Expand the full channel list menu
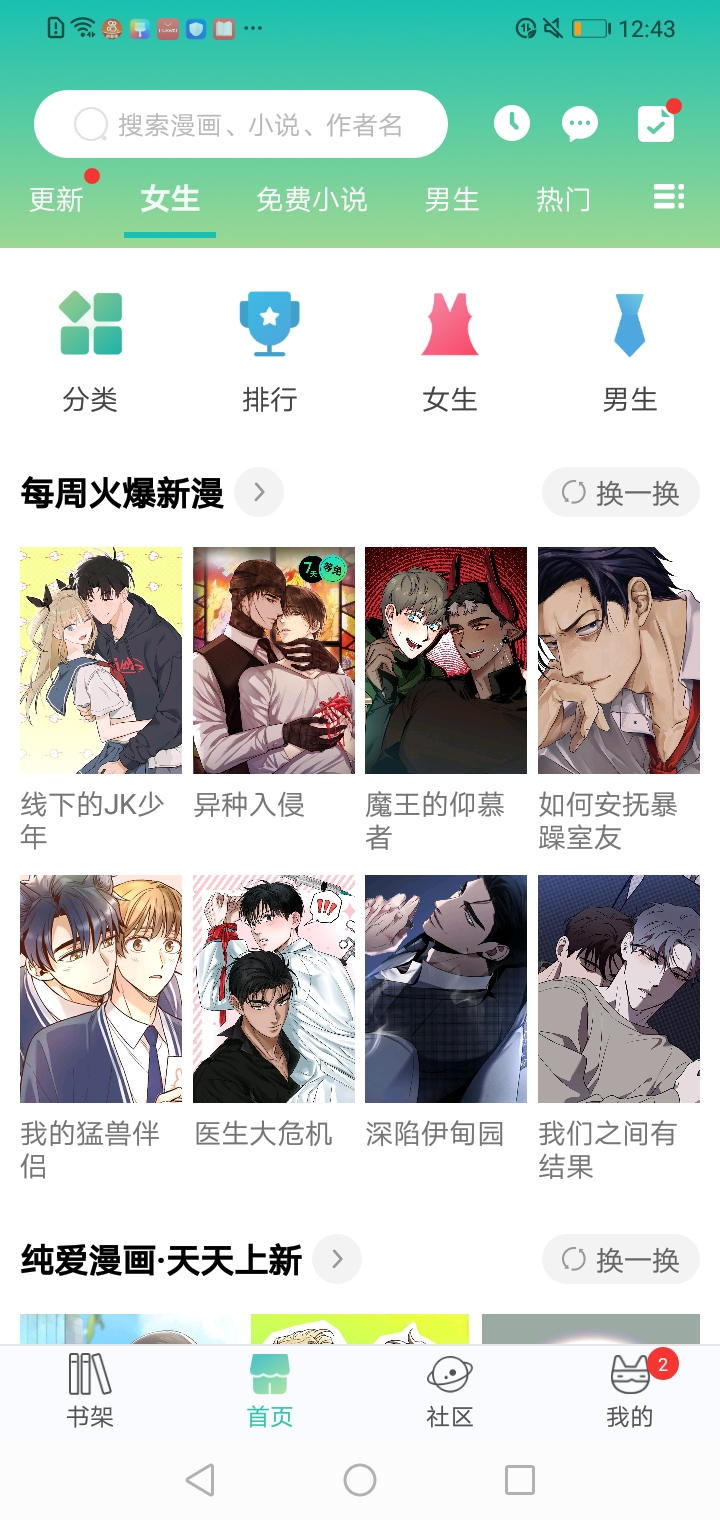Image resolution: width=720 pixels, height=1520 pixels. pos(668,197)
